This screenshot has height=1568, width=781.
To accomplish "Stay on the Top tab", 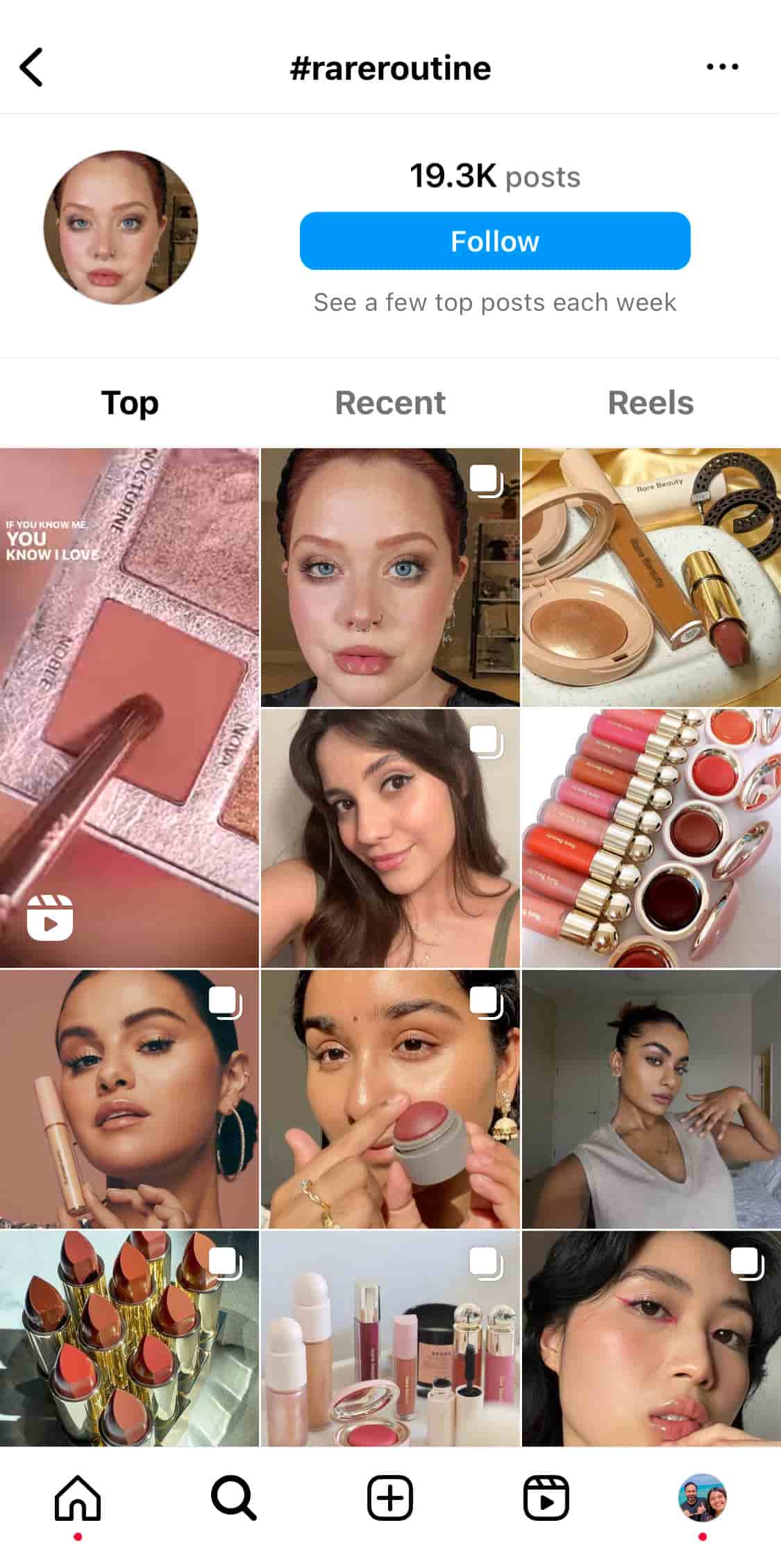I will 130,402.
